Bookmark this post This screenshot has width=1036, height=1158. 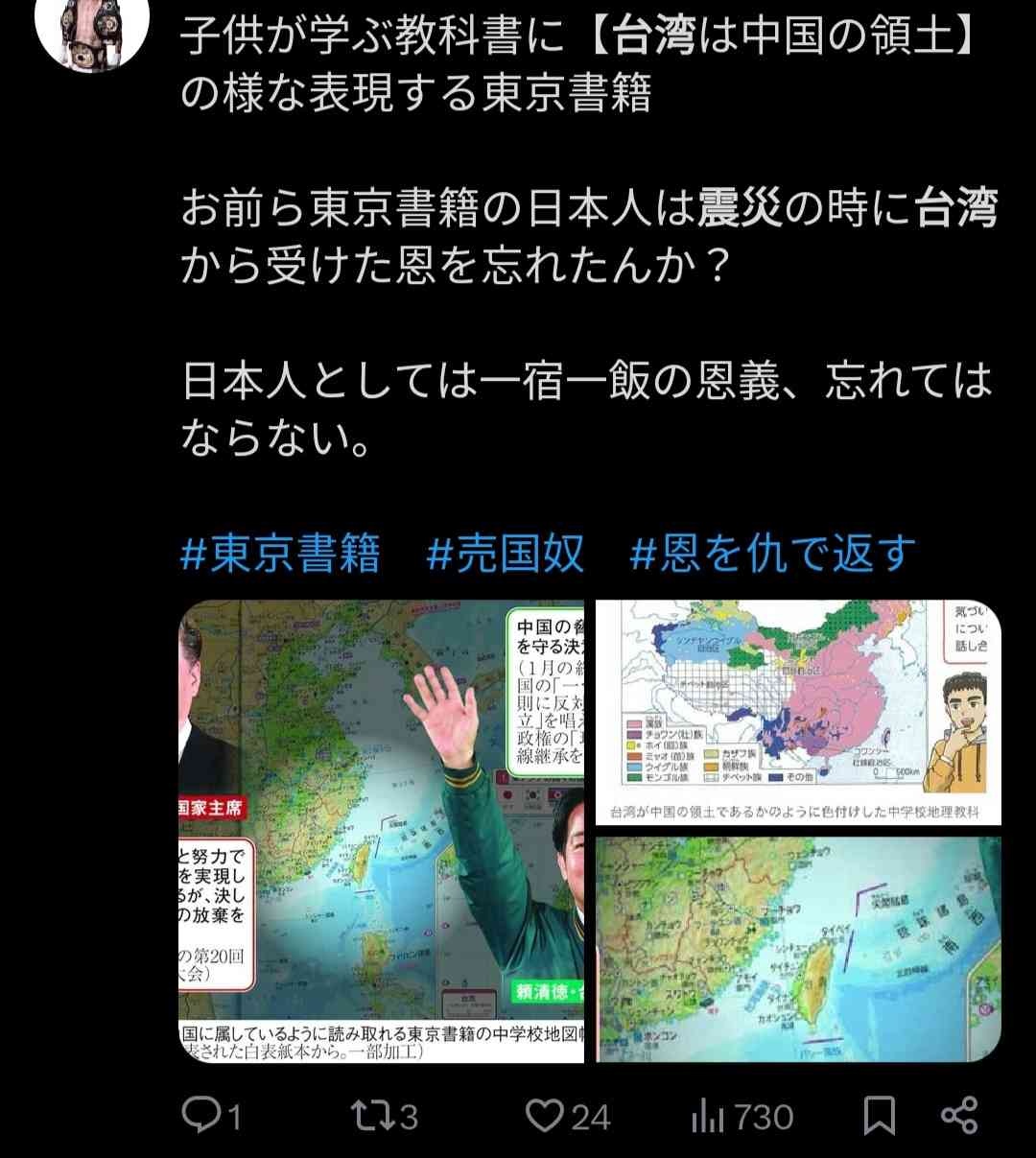tap(879, 1116)
